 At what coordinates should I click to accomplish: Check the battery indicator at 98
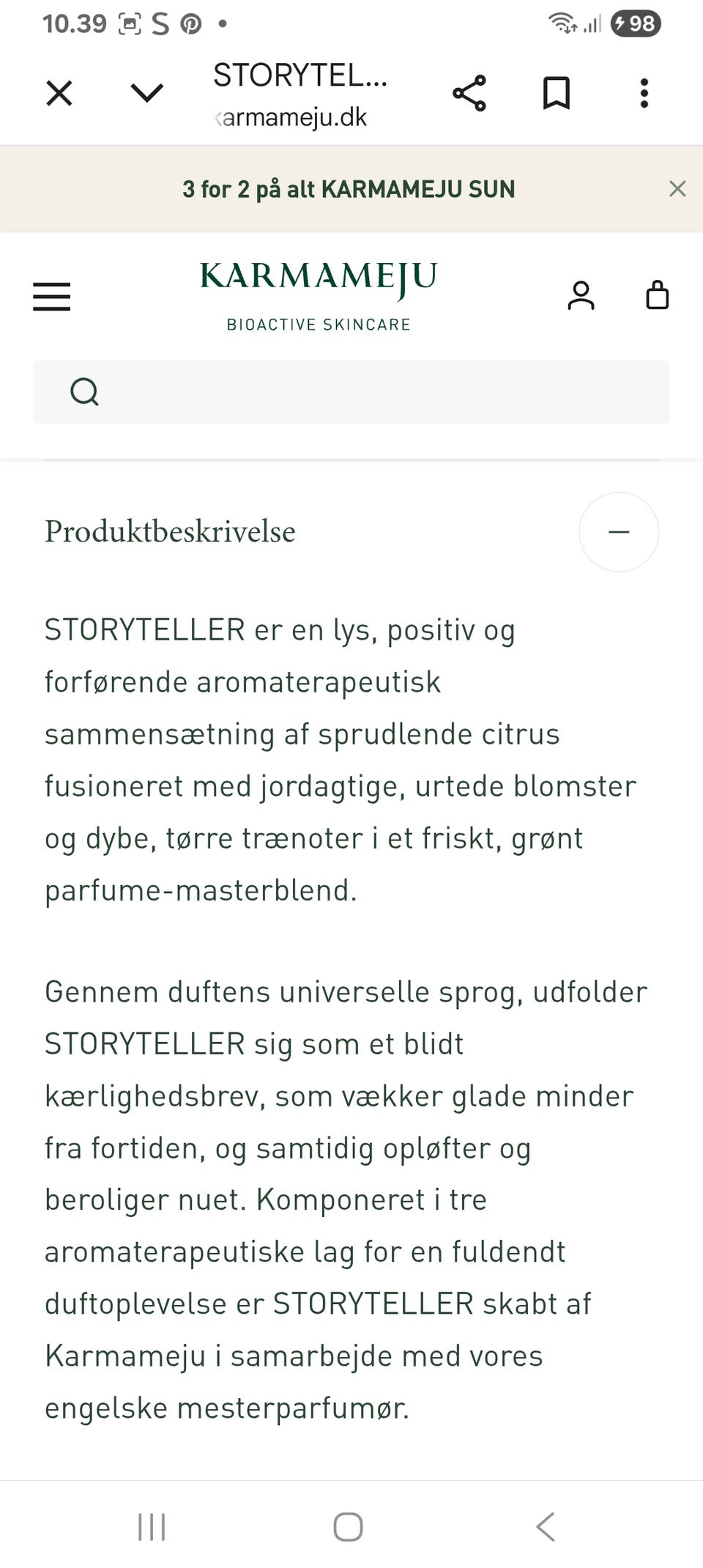(634, 24)
